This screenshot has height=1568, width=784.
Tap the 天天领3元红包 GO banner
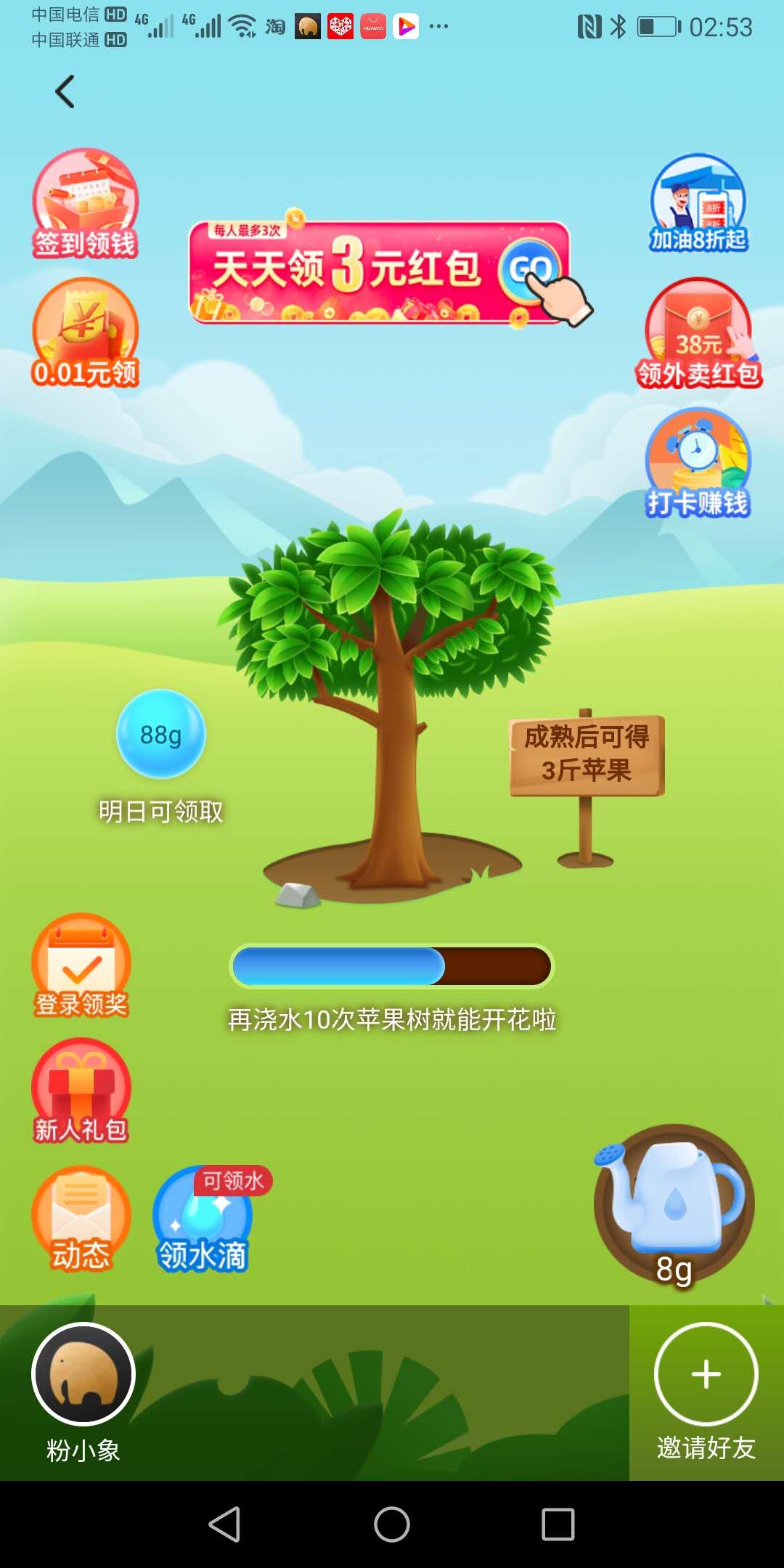click(x=380, y=272)
